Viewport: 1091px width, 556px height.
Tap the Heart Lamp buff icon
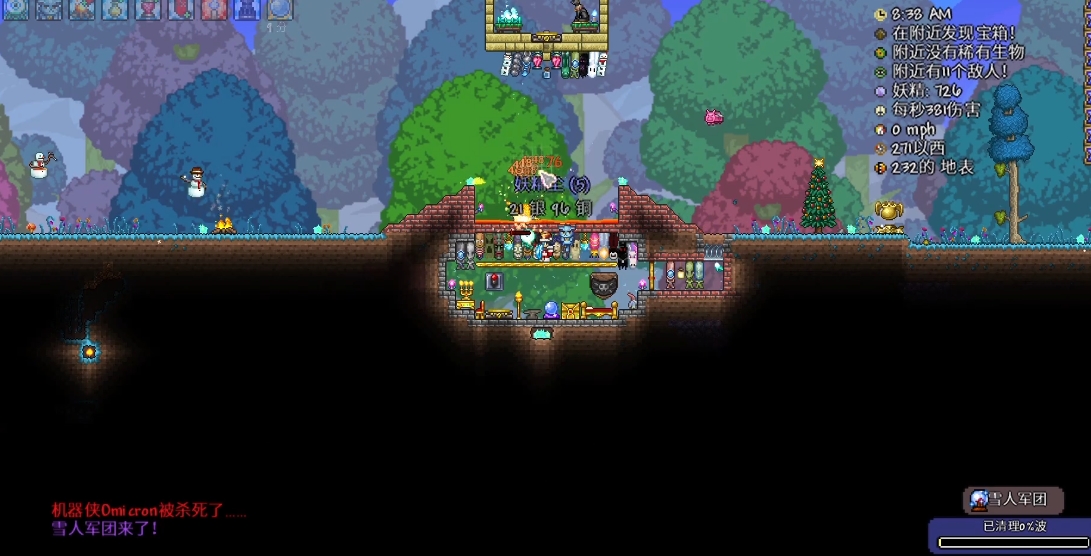pos(148,8)
